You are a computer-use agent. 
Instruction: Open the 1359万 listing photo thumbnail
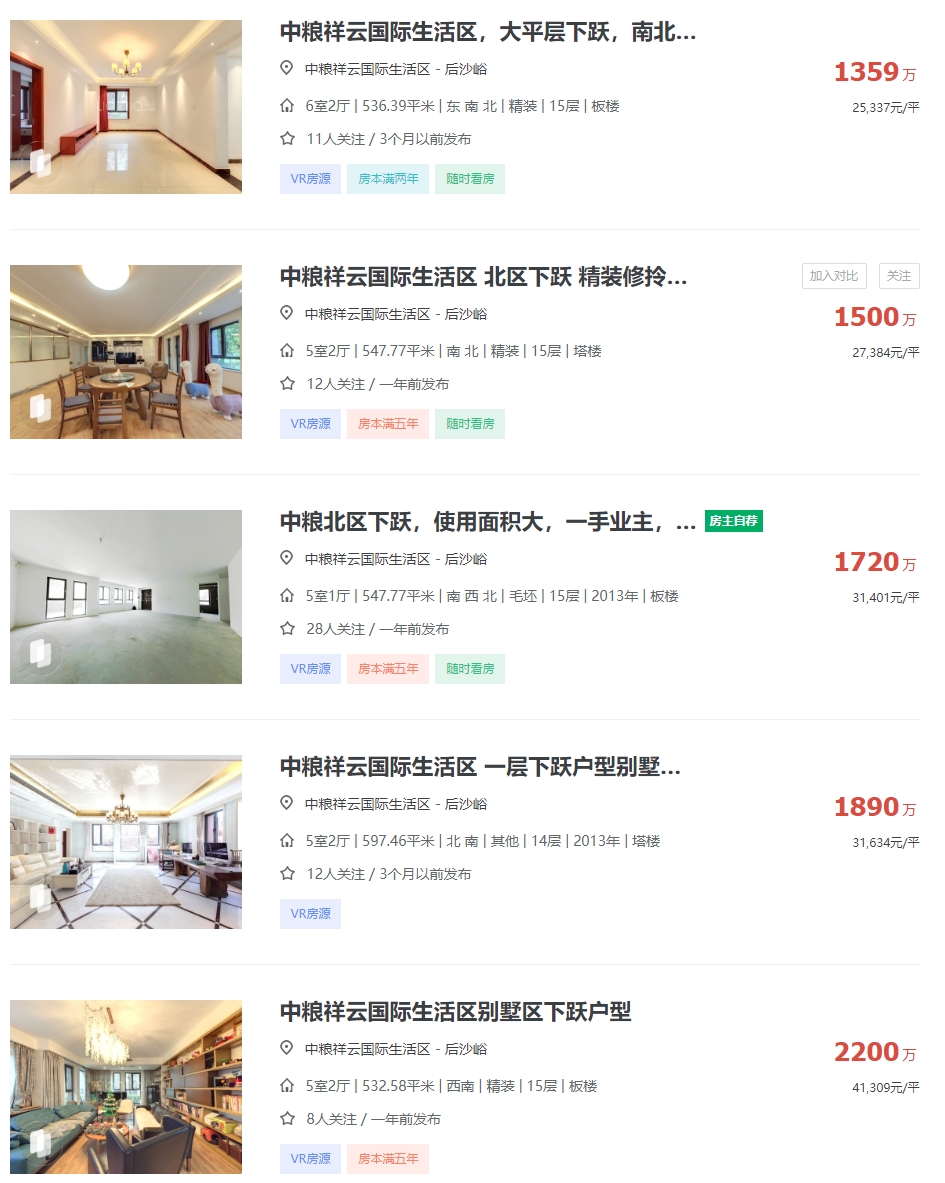click(126, 107)
